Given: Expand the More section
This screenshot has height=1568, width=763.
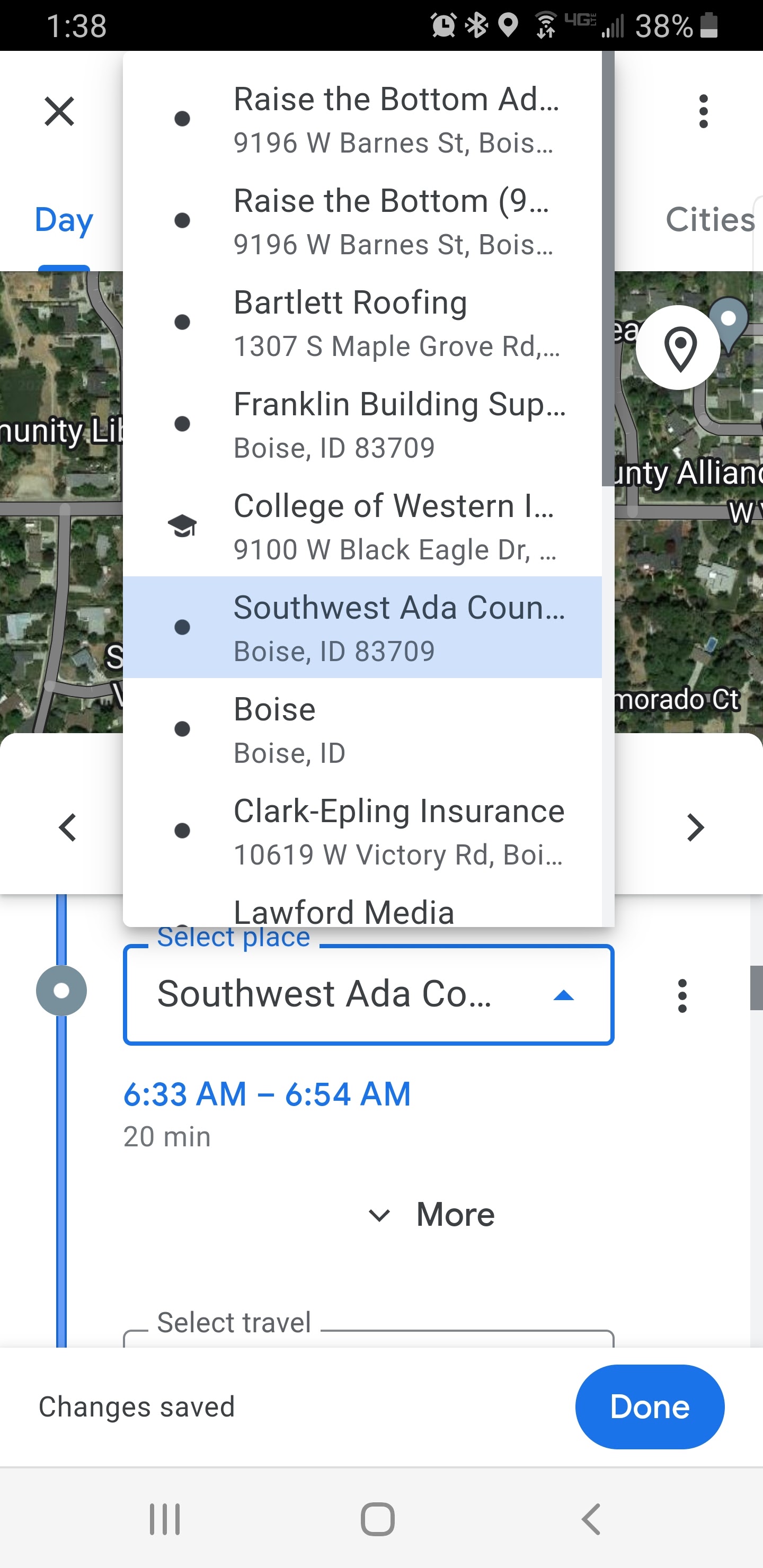Looking at the screenshot, I should point(431,1215).
